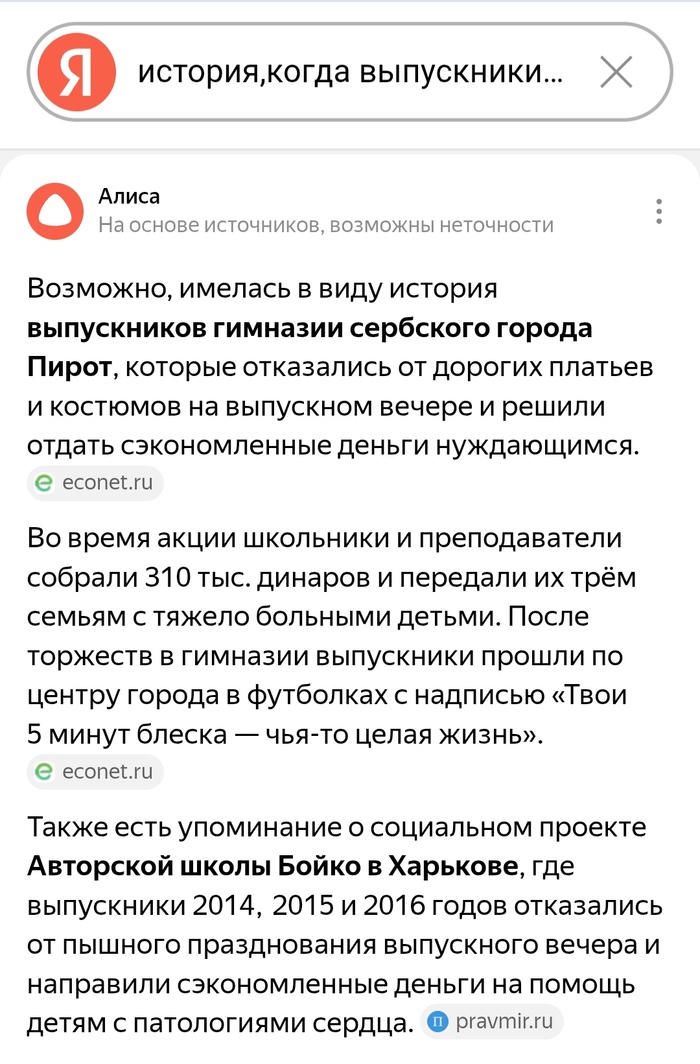The height and width of the screenshot is (1064, 700).
Task: Tap the Yandex search query field
Action: coord(350,73)
